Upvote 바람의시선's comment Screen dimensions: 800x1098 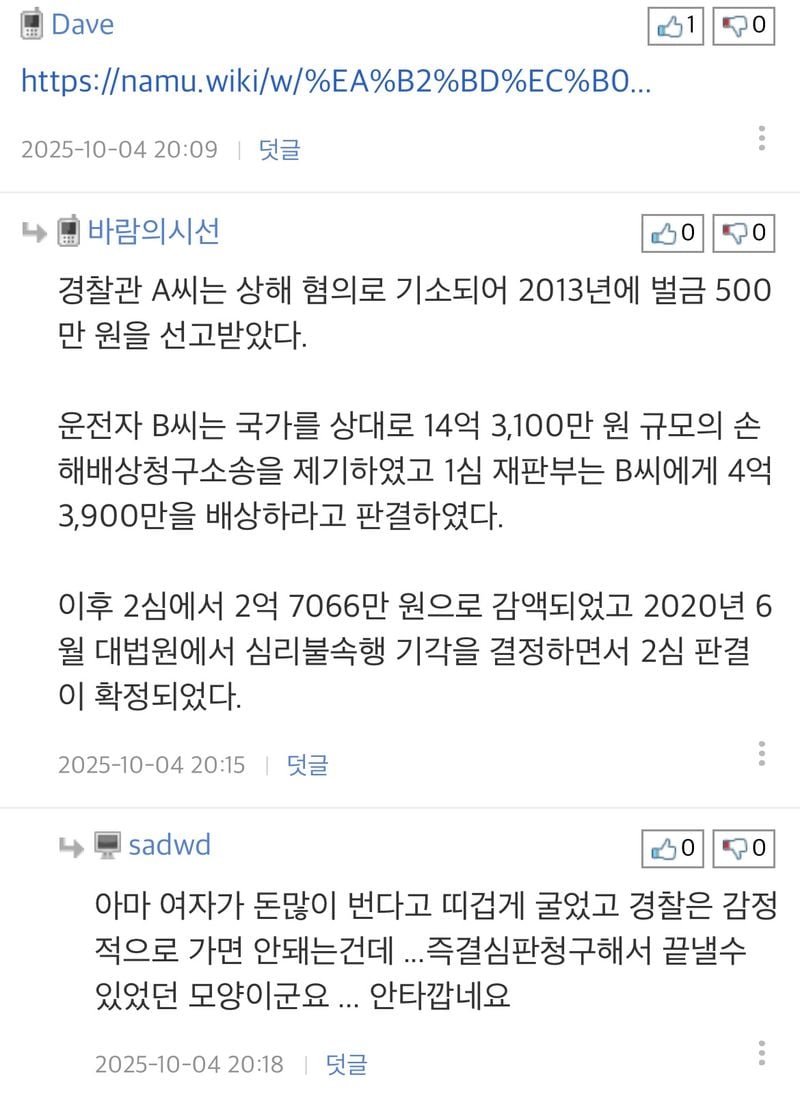click(x=672, y=234)
